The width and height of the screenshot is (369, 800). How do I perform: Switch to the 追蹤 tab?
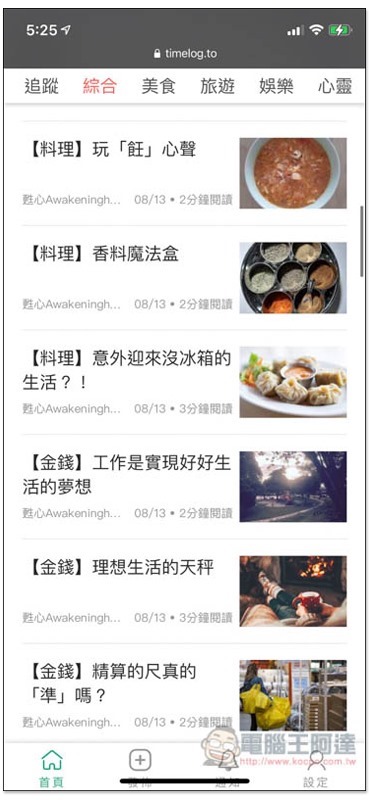tap(41, 86)
